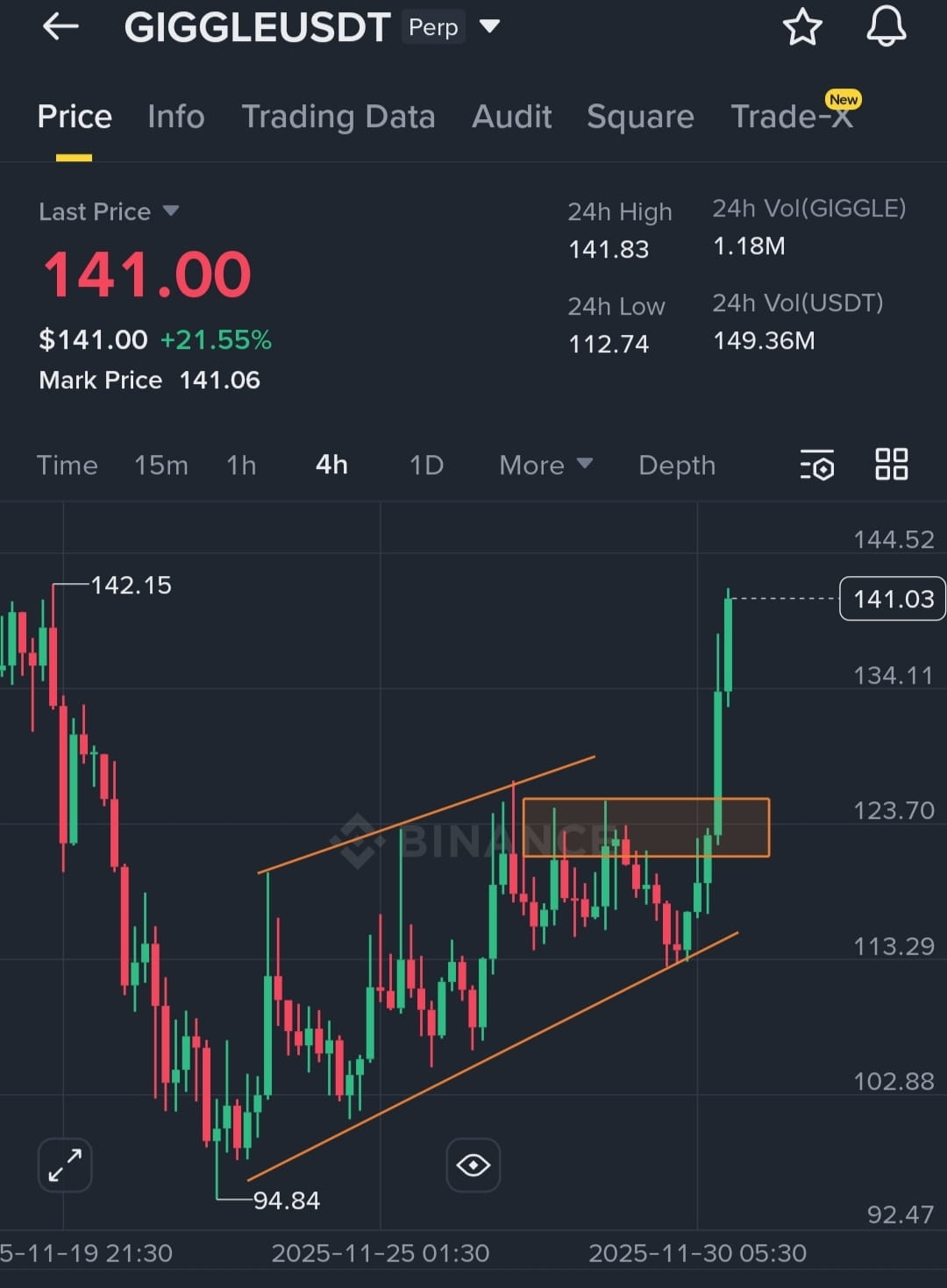
Task: Switch chart to 1D interval
Action: pos(426,465)
